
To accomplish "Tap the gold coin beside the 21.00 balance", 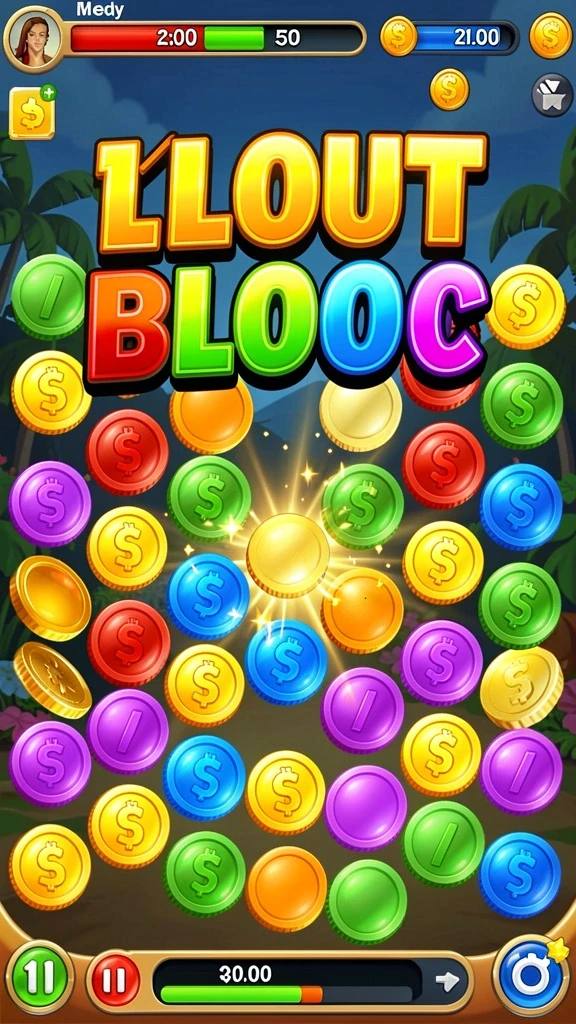I will 398,36.
